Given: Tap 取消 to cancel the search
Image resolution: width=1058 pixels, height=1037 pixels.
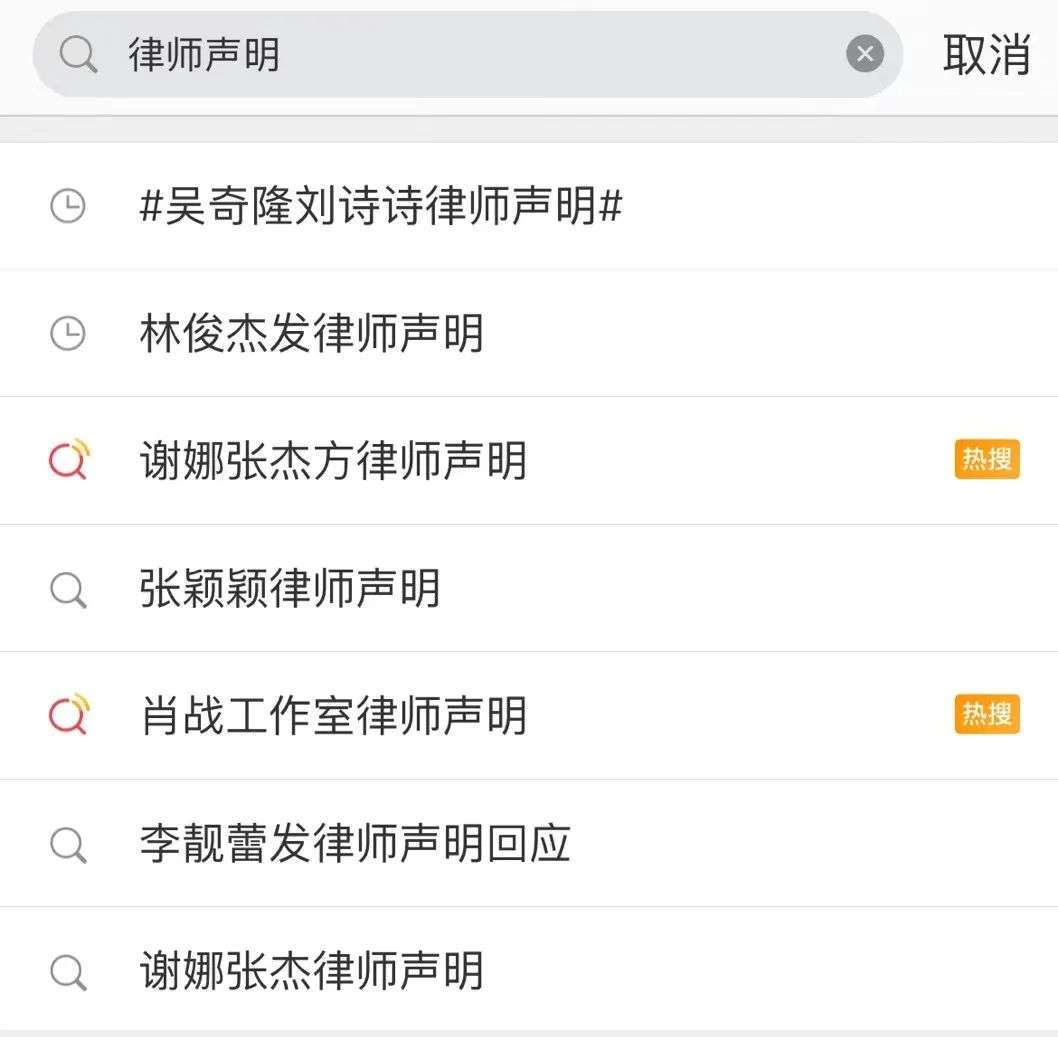Looking at the screenshot, I should tap(986, 55).
